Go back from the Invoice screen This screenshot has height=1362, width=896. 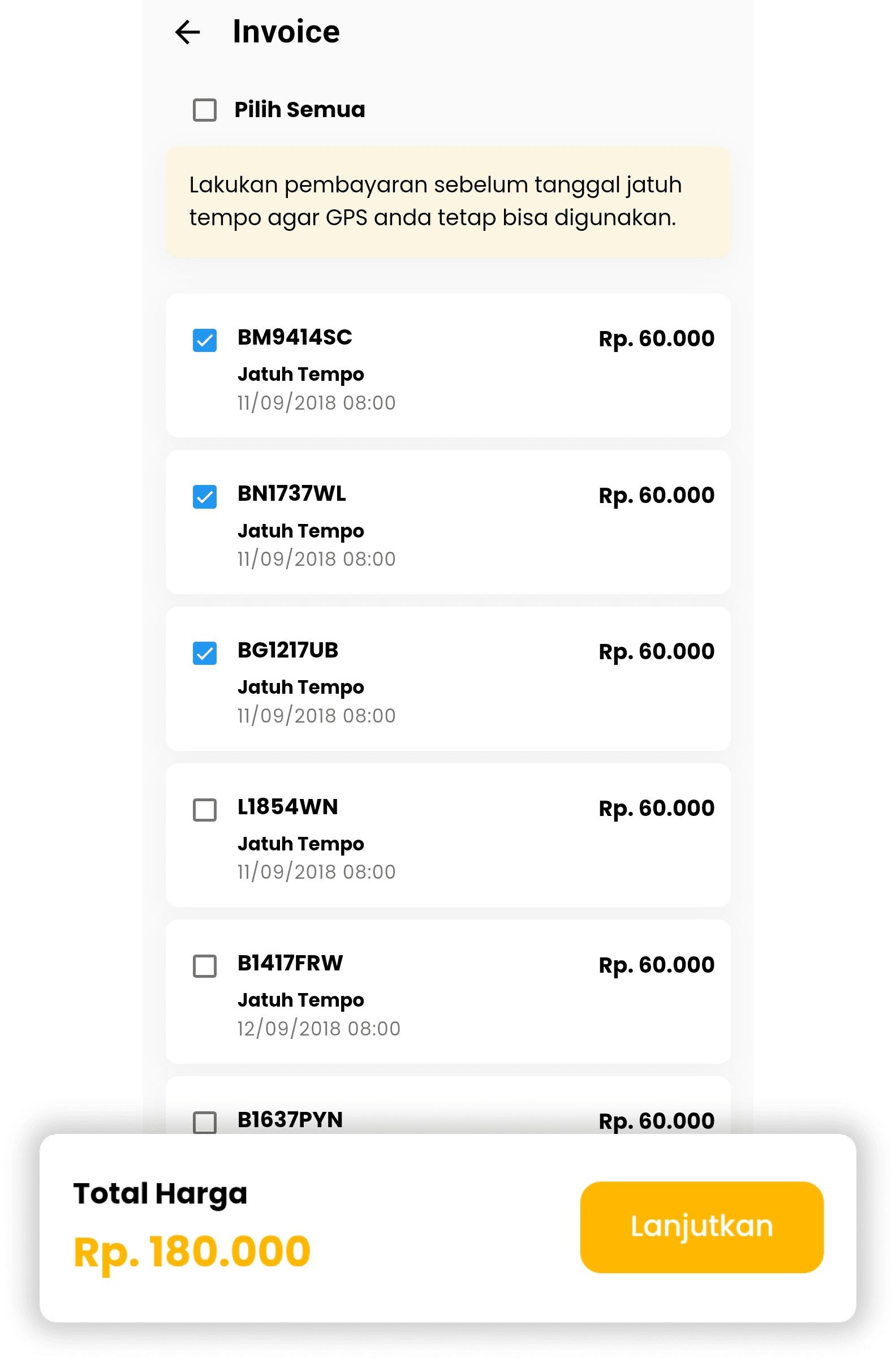[x=188, y=32]
